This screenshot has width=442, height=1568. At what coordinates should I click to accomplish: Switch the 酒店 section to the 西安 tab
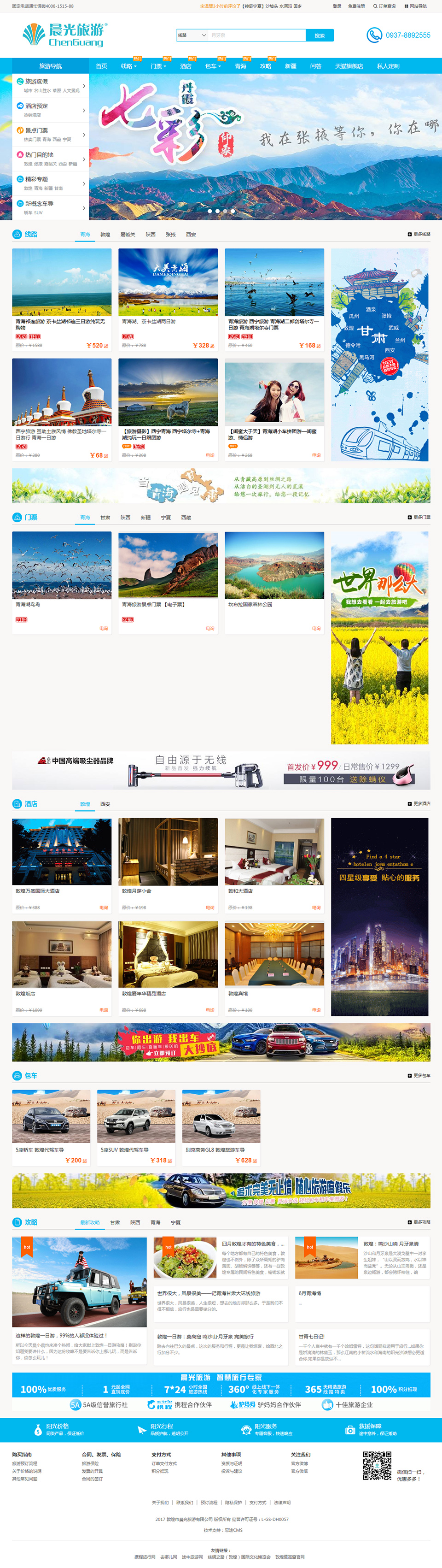pyautogui.click(x=105, y=804)
